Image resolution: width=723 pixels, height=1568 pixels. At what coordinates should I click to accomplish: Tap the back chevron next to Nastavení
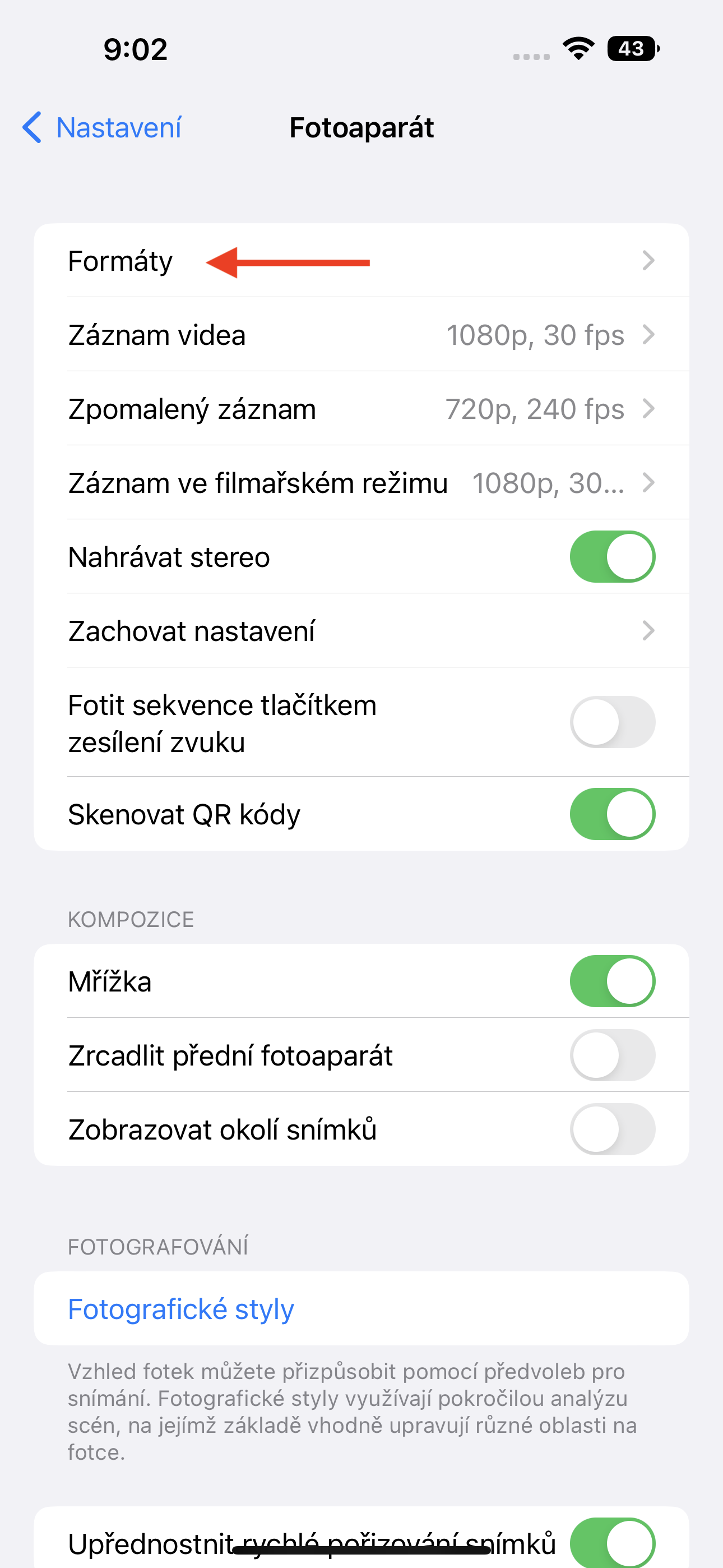coord(33,128)
